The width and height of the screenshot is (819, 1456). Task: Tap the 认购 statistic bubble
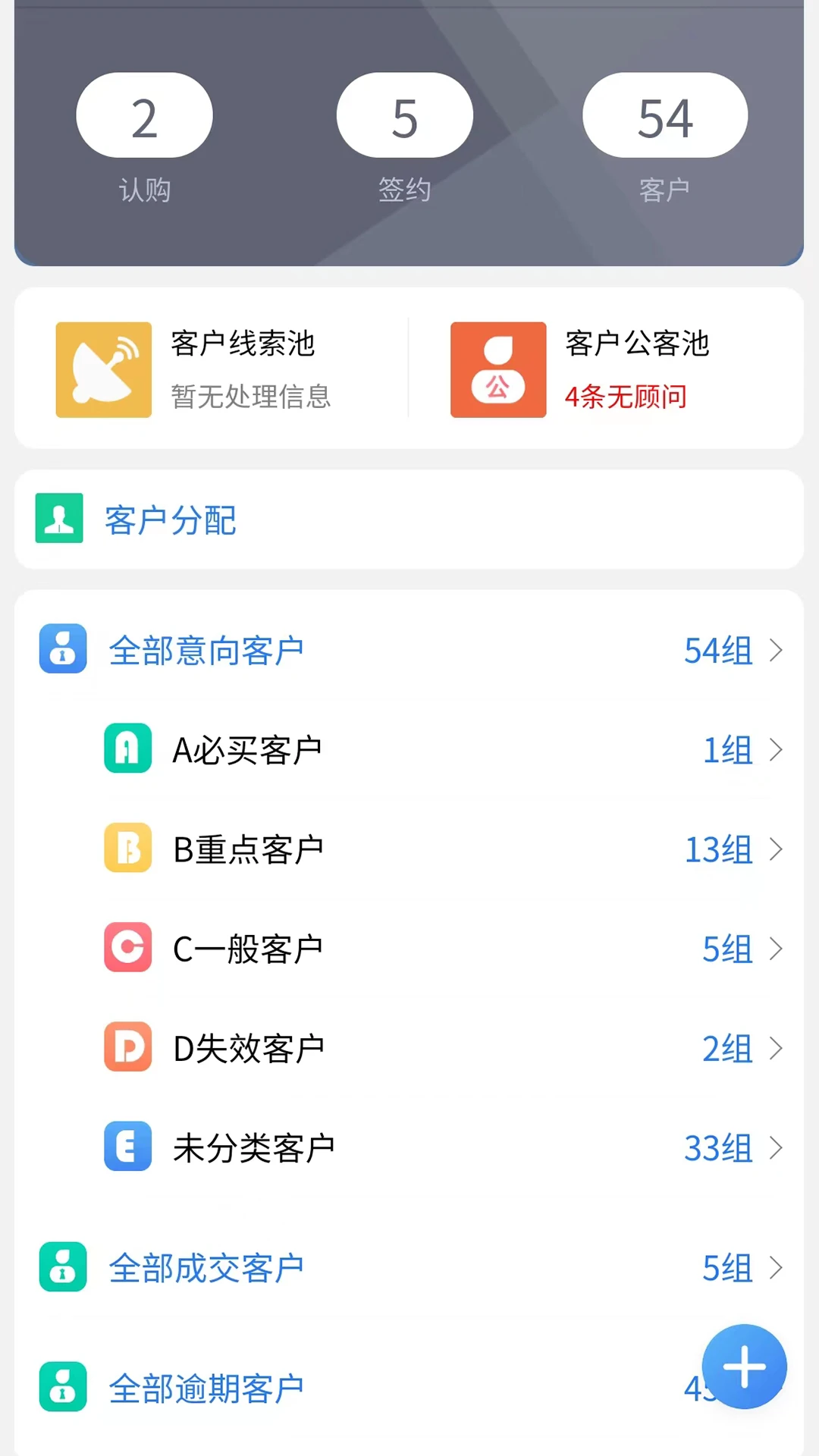(x=144, y=115)
